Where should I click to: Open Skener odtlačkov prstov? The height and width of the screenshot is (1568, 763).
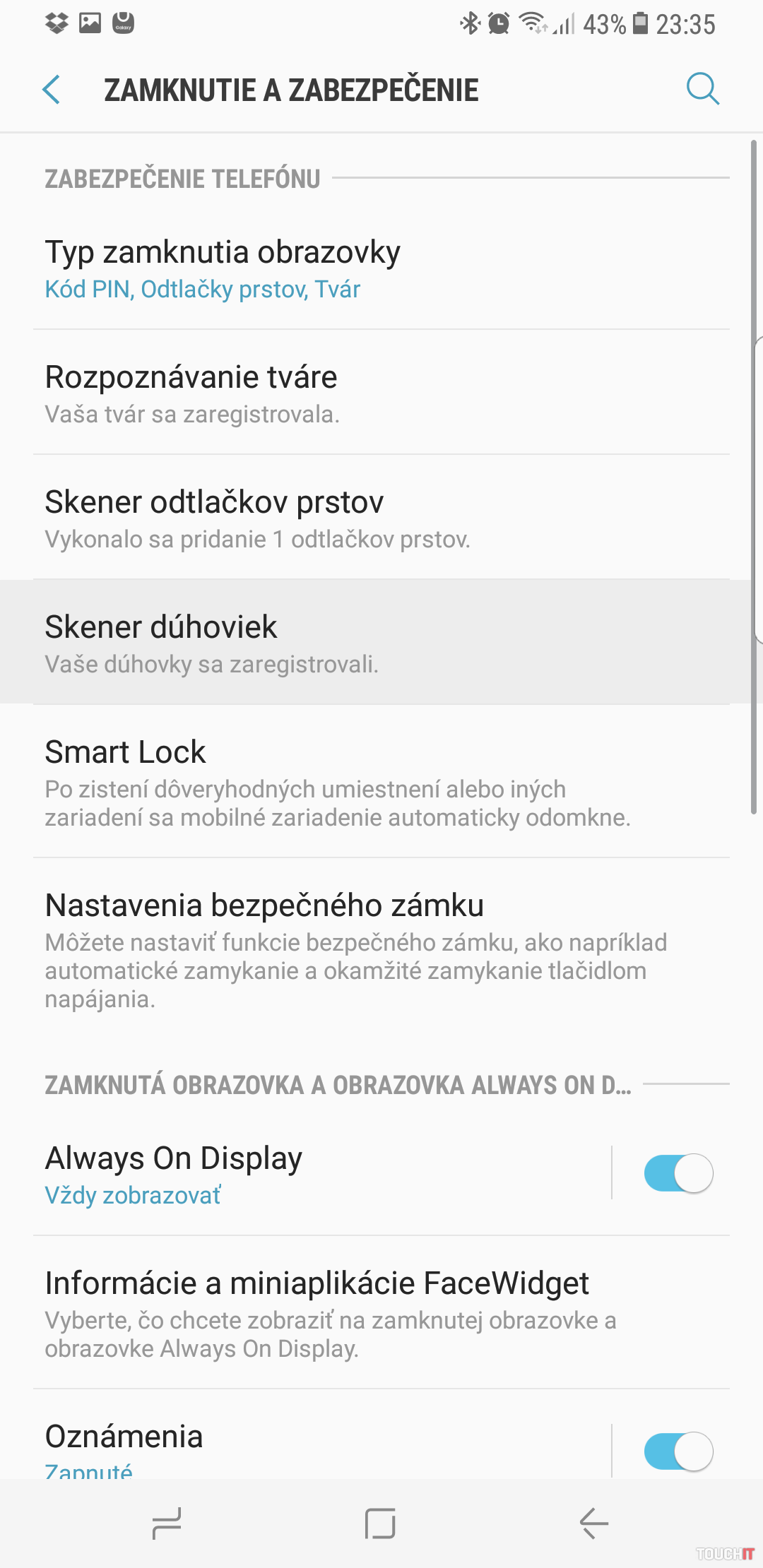click(381, 518)
